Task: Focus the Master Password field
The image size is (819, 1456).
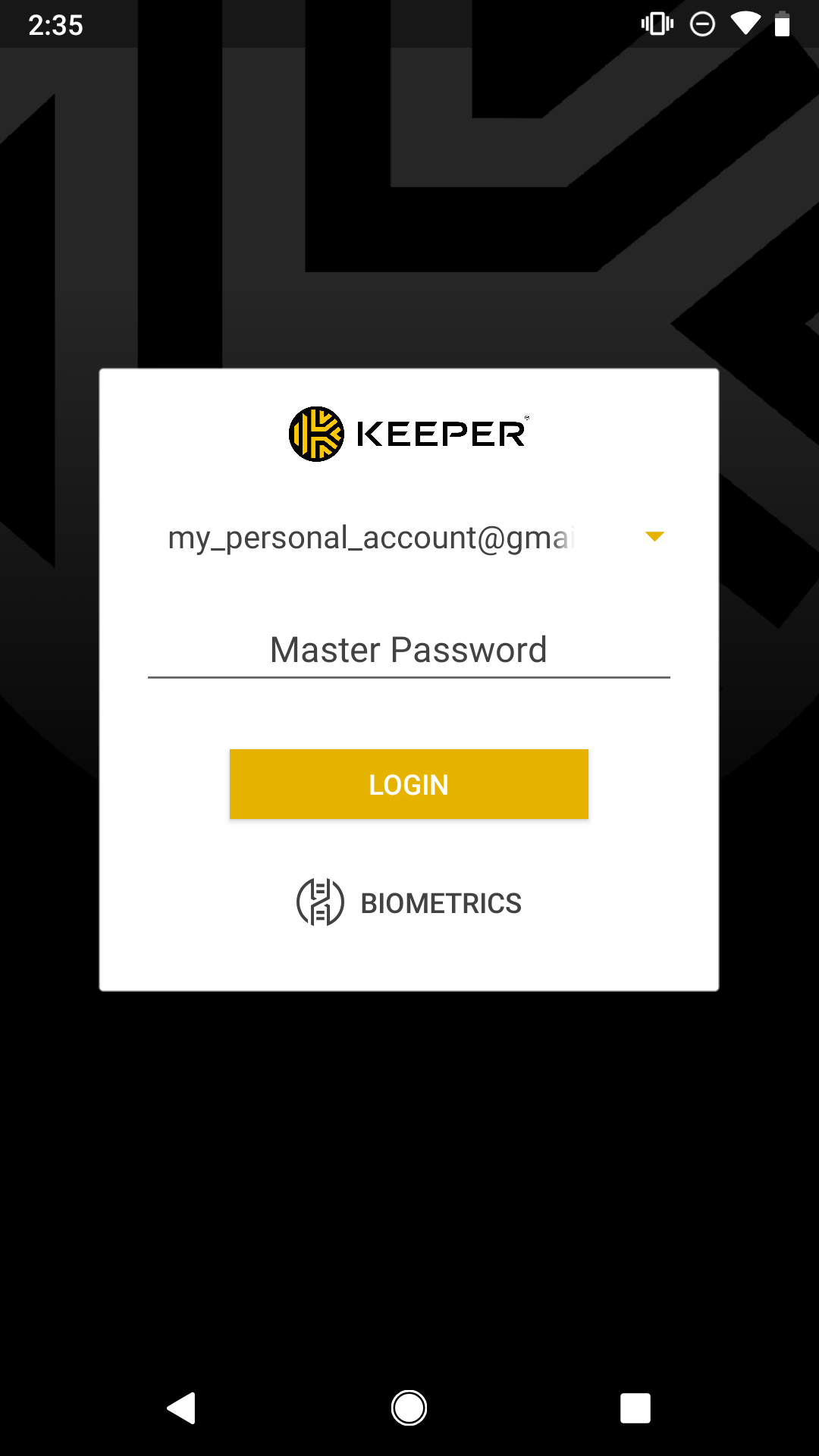Action: [409, 651]
